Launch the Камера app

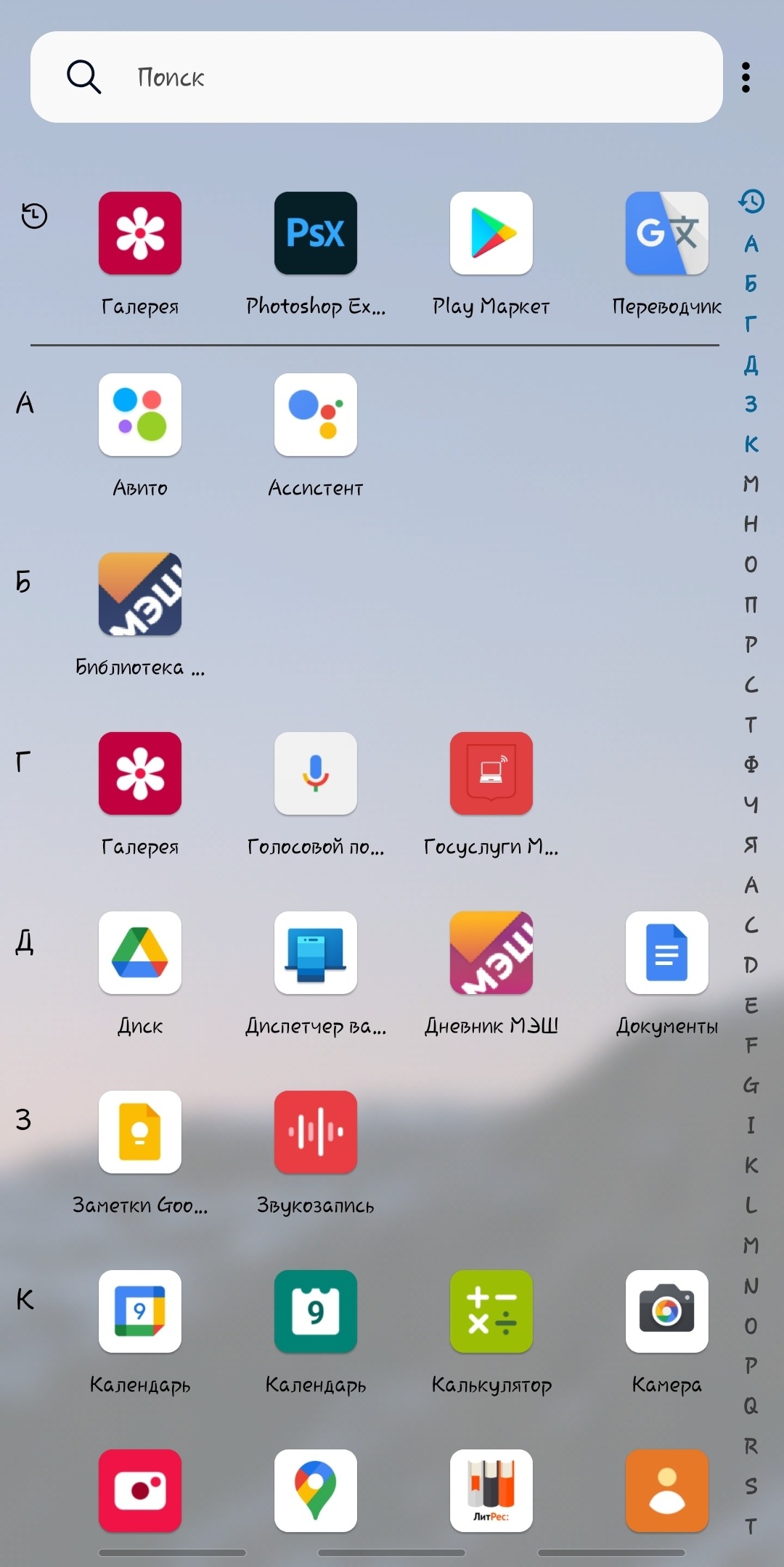(x=666, y=1312)
